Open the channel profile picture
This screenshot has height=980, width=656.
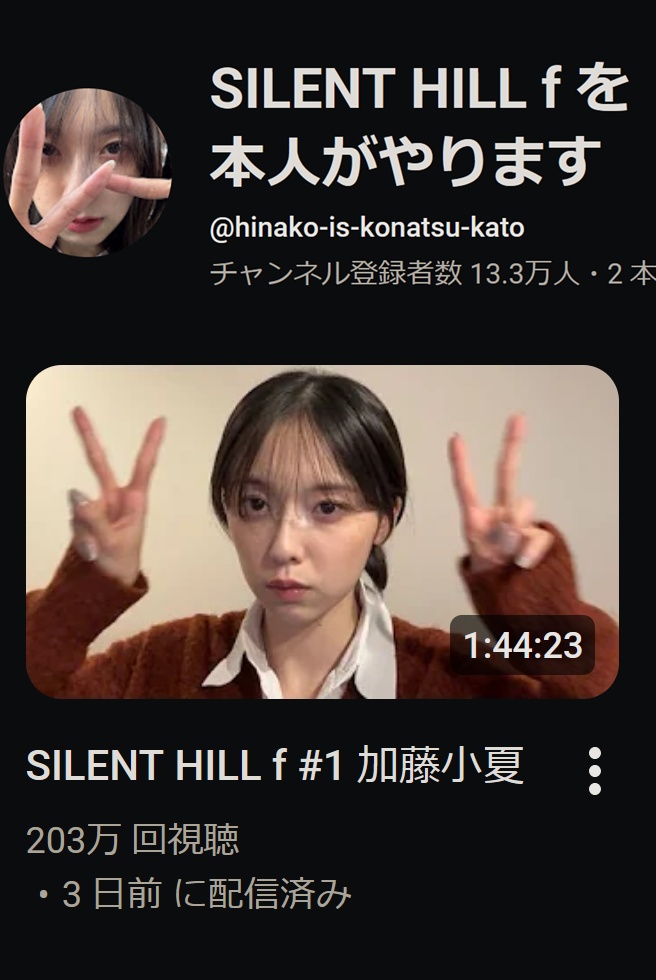(x=88, y=172)
